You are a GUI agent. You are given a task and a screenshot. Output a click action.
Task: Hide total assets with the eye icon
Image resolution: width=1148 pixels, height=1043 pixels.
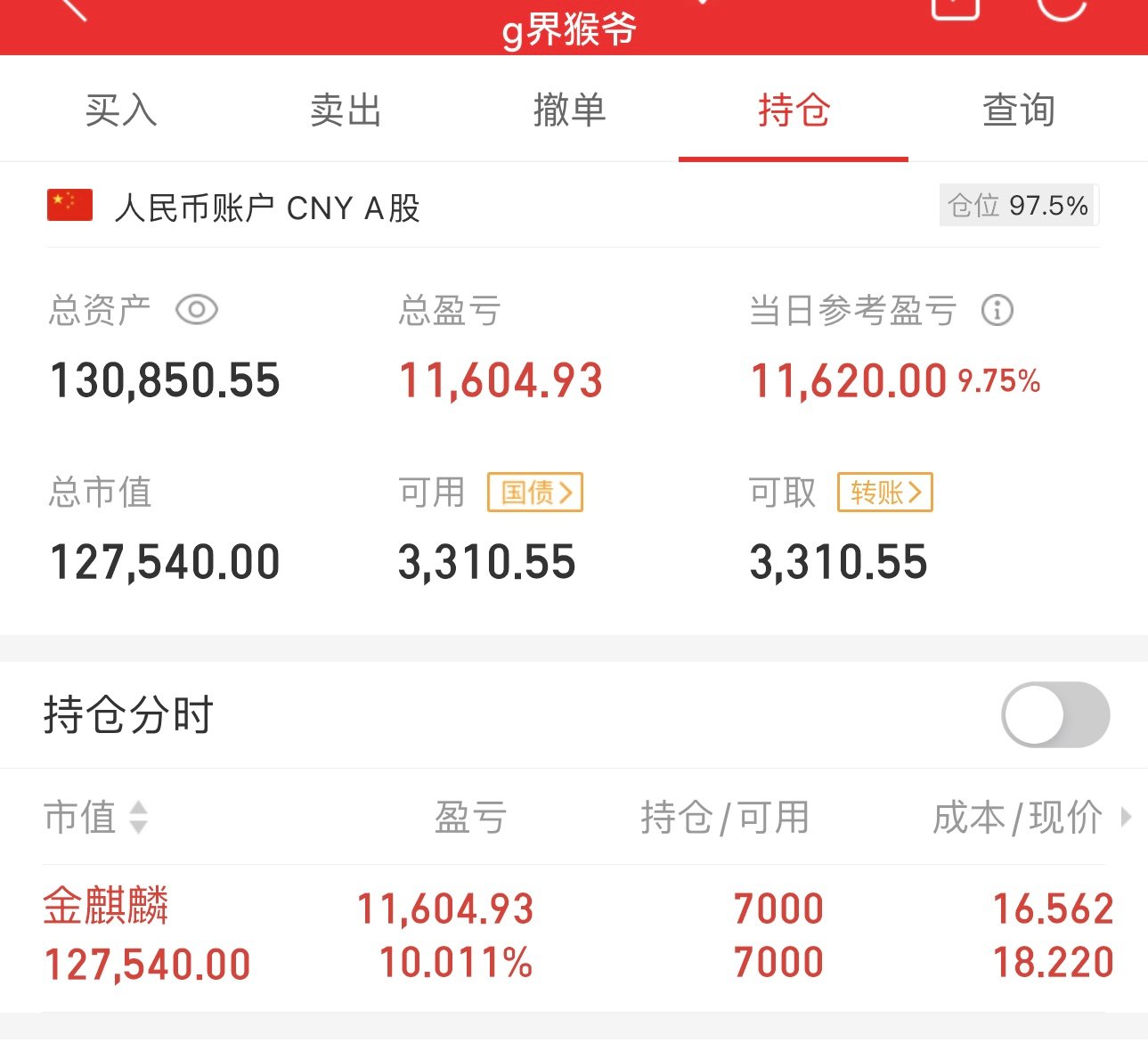[197, 310]
